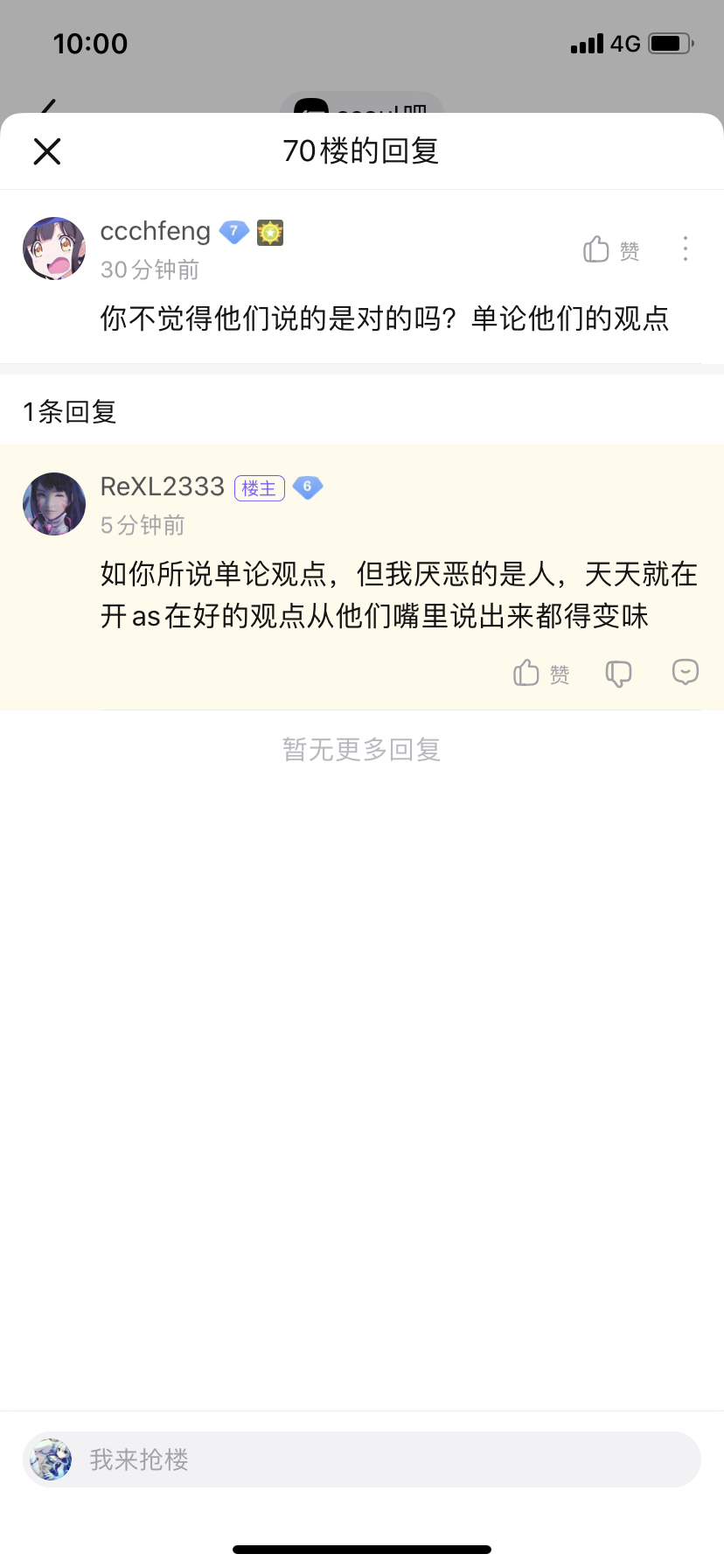Open ReXL2333's username link
The width and height of the screenshot is (724, 1568).
(163, 486)
